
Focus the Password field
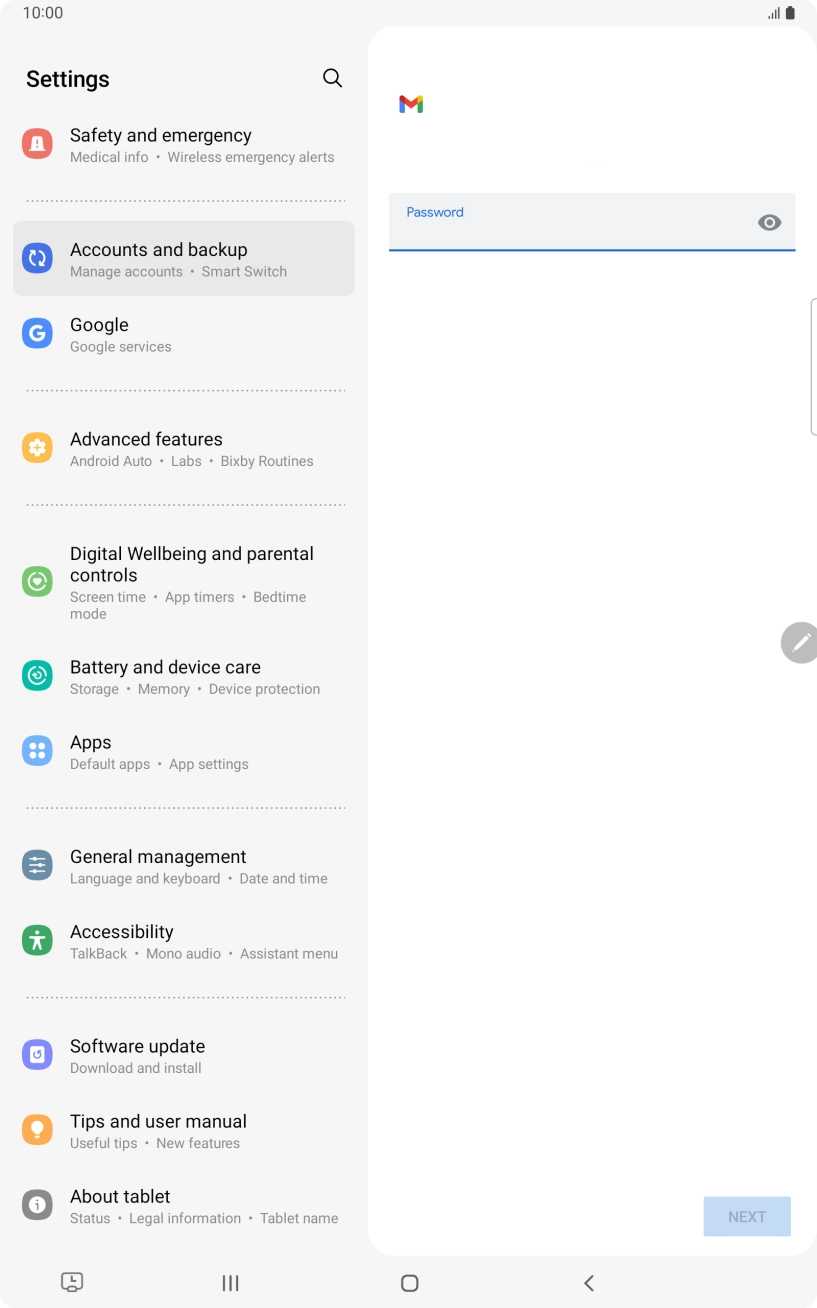pos(570,222)
